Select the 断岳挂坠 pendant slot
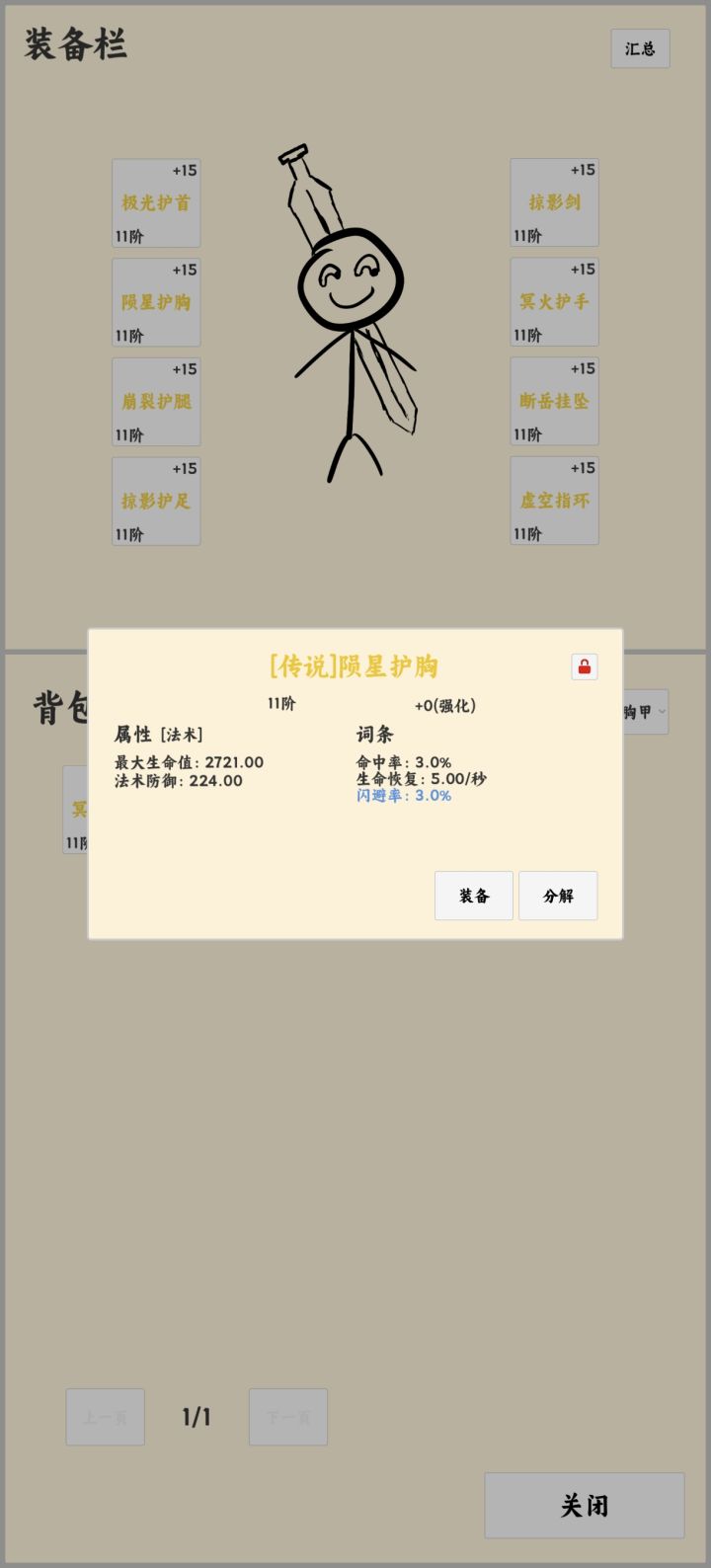711x1568 pixels. (553, 401)
